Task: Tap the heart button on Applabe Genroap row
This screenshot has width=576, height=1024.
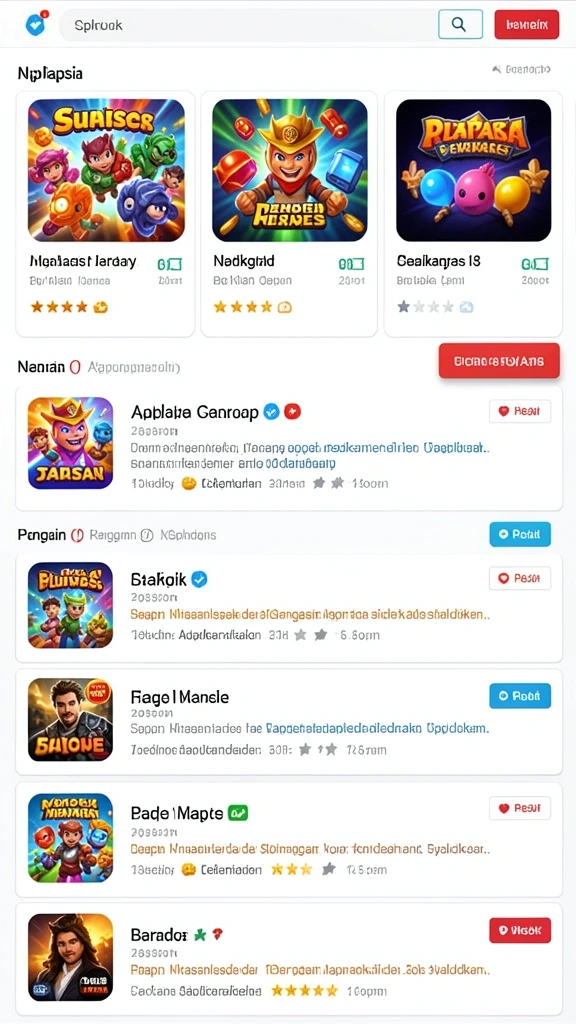Action: point(520,411)
